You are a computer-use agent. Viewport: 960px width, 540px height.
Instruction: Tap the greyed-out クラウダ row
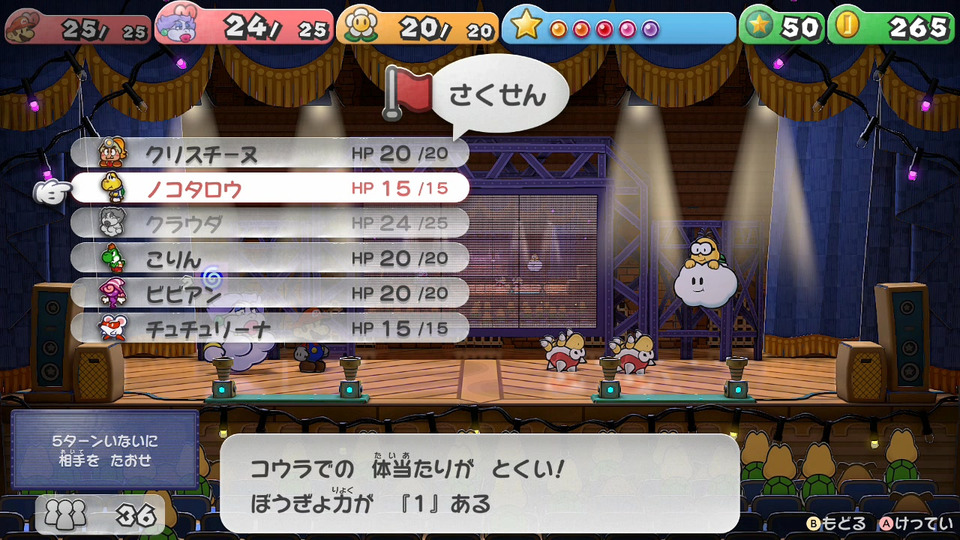point(270,223)
